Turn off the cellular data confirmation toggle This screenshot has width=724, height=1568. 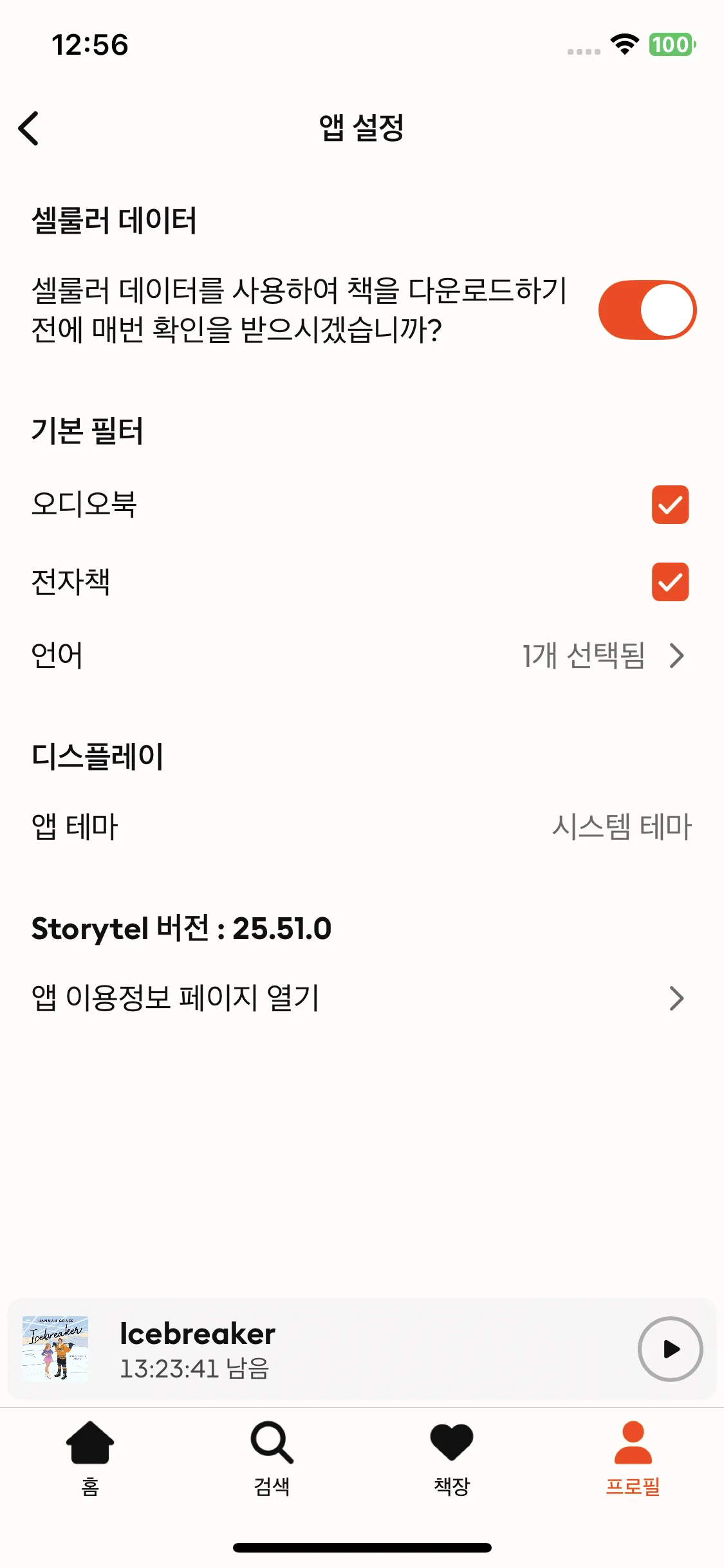(x=647, y=310)
